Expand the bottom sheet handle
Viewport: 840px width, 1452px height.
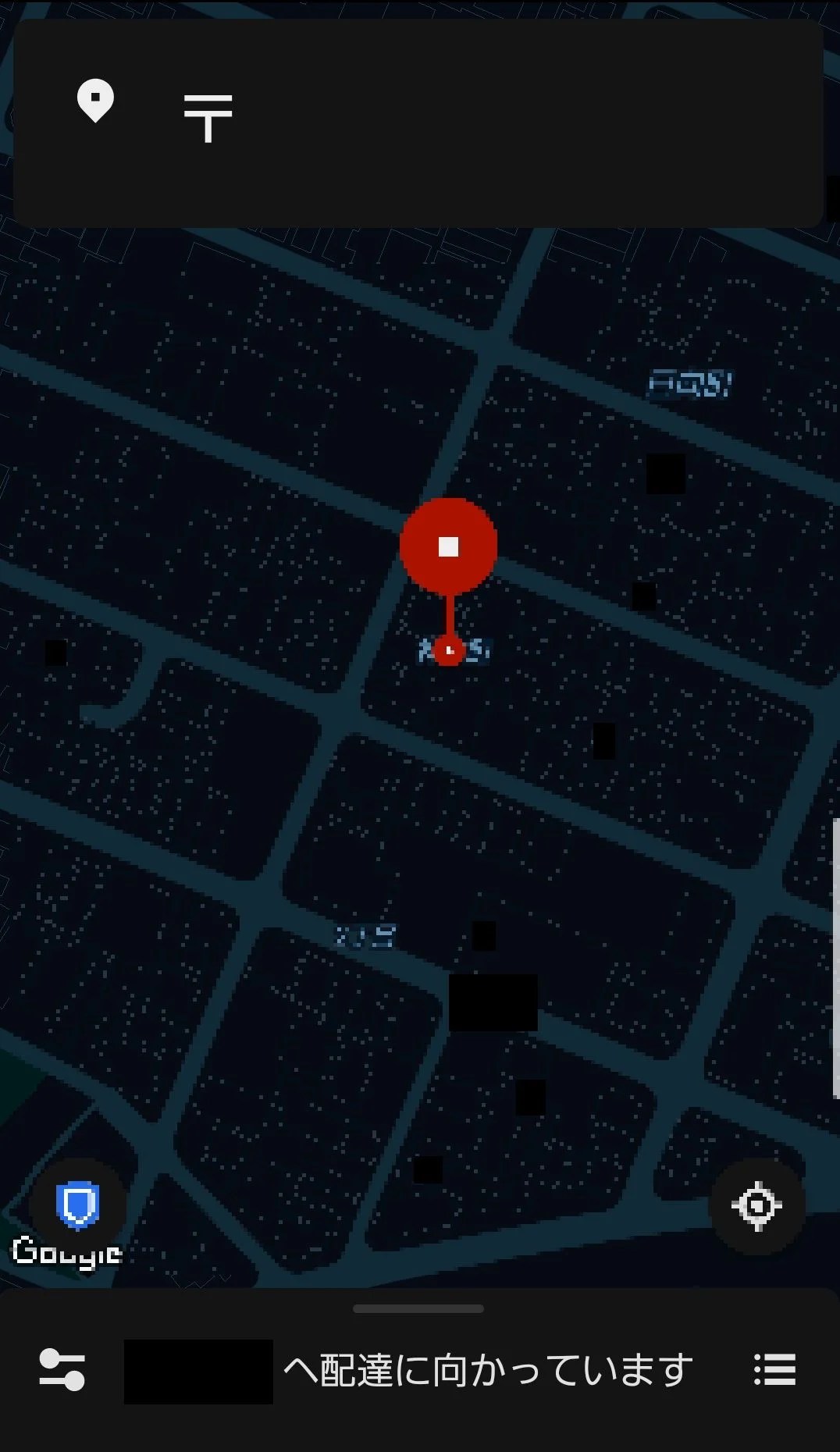pyautogui.click(x=418, y=1308)
